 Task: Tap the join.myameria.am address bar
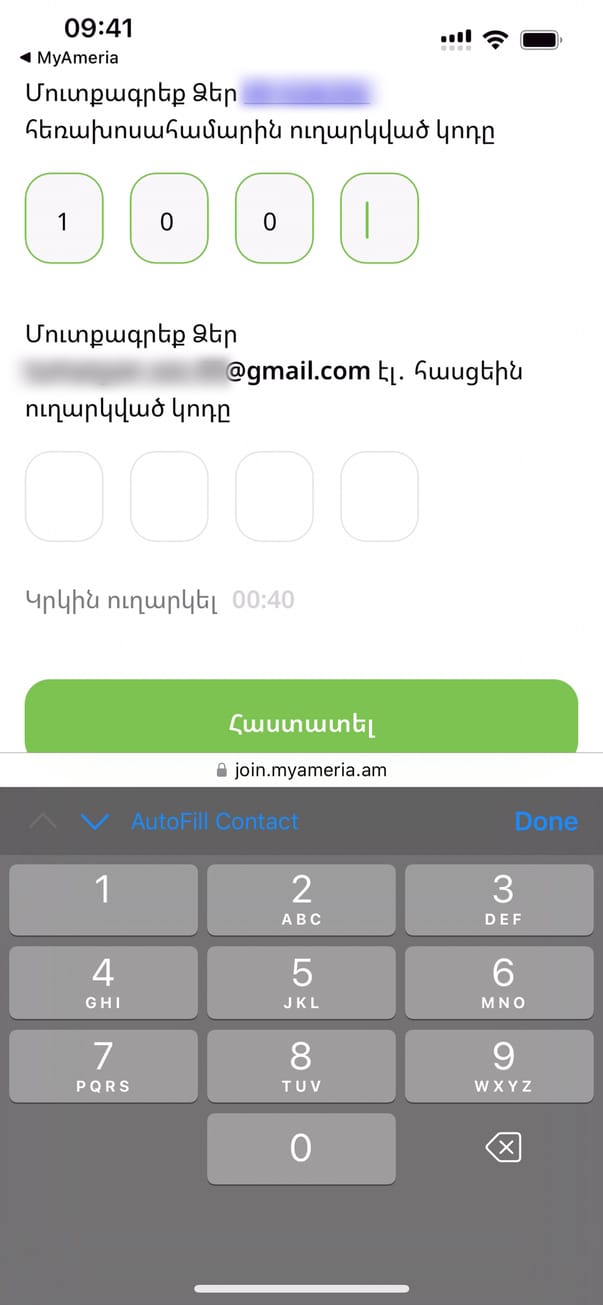(301, 770)
